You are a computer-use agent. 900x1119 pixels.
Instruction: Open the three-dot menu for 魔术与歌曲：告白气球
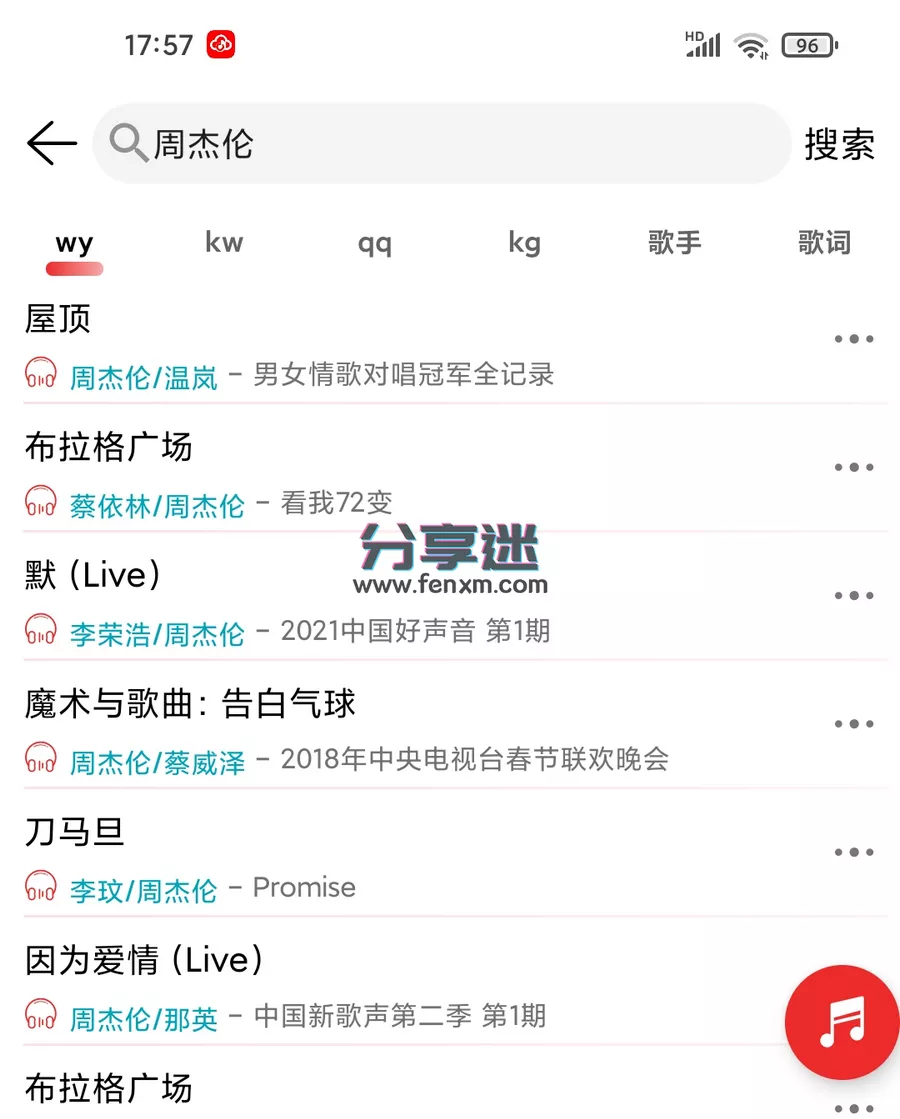click(853, 723)
